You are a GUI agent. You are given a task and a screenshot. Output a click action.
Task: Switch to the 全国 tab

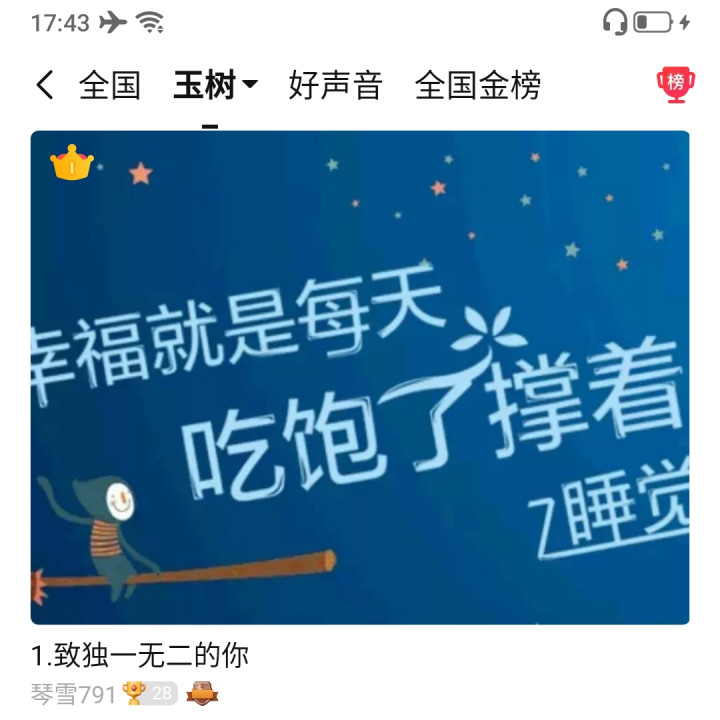coord(110,85)
